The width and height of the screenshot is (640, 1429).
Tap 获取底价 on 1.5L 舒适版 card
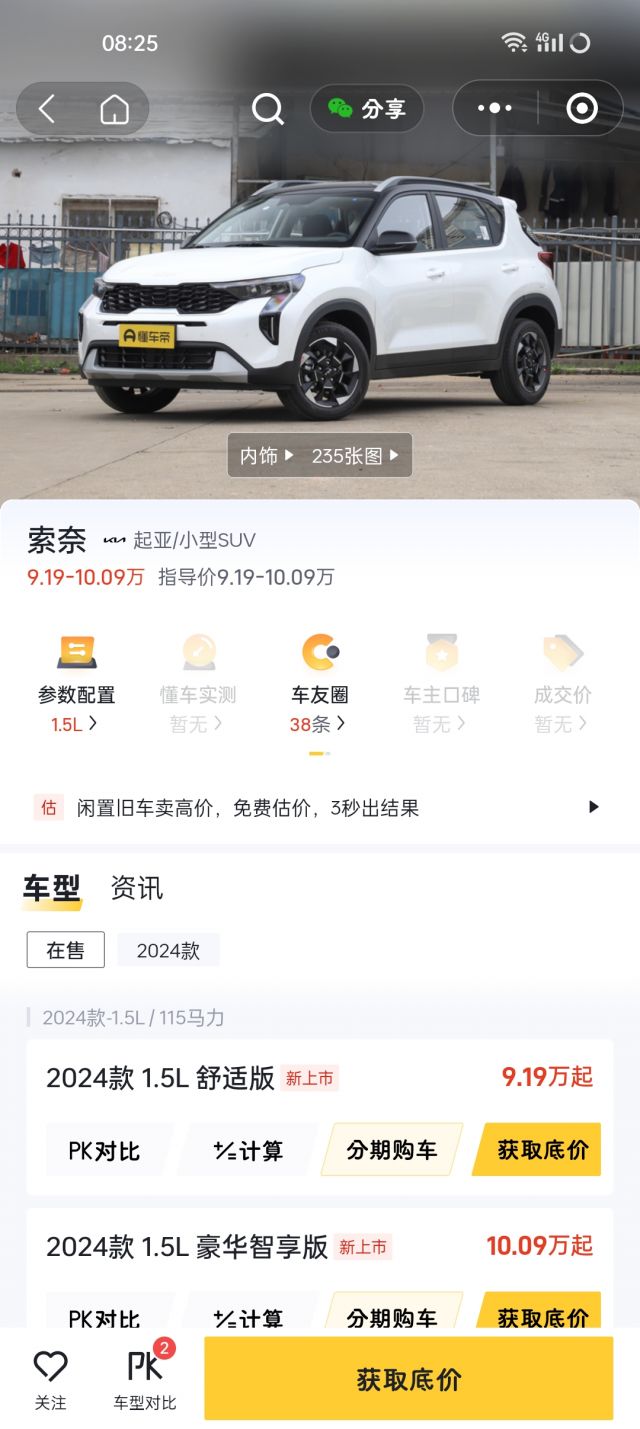pyautogui.click(x=542, y=1150)
